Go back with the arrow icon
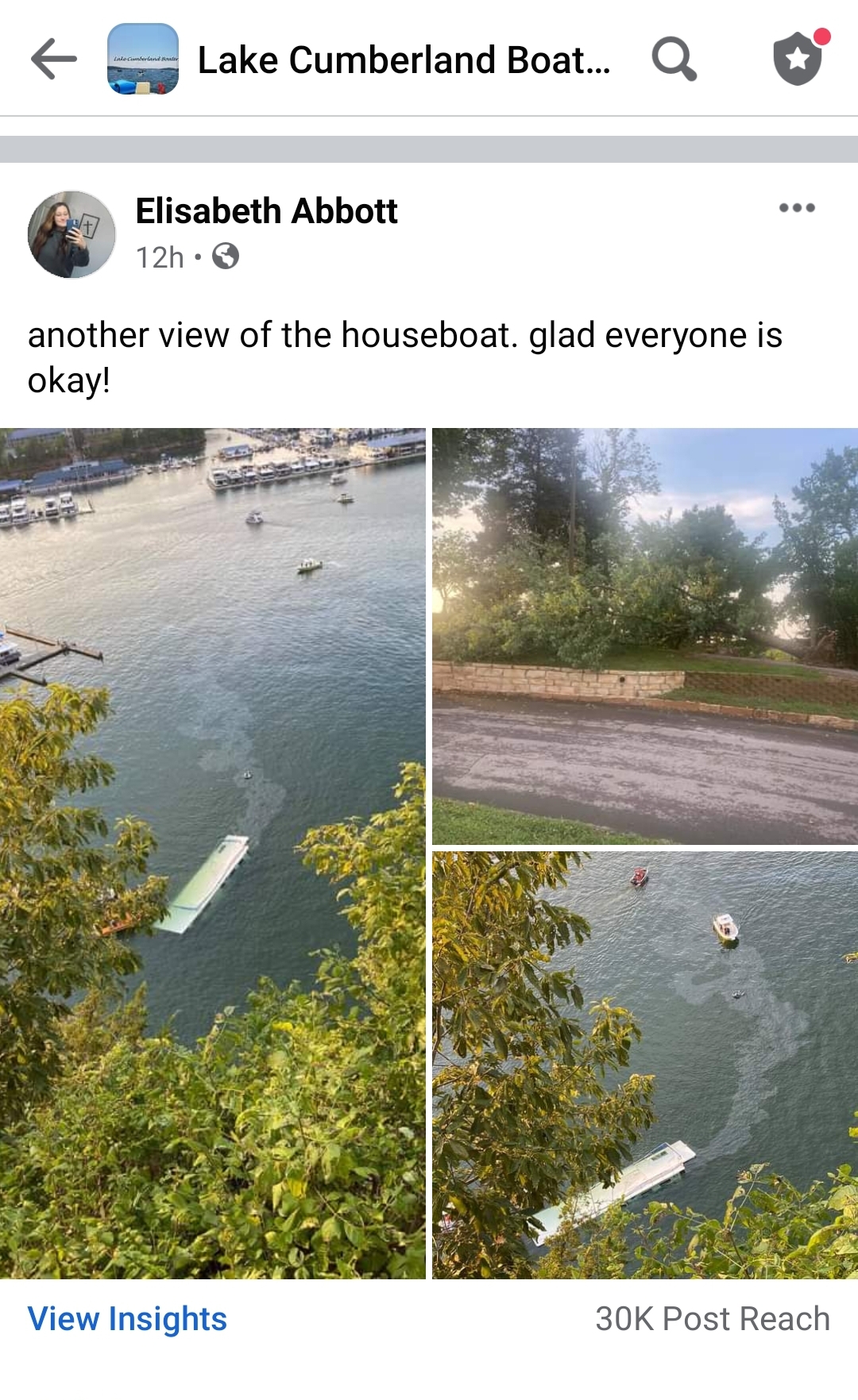 coord(53,60)
